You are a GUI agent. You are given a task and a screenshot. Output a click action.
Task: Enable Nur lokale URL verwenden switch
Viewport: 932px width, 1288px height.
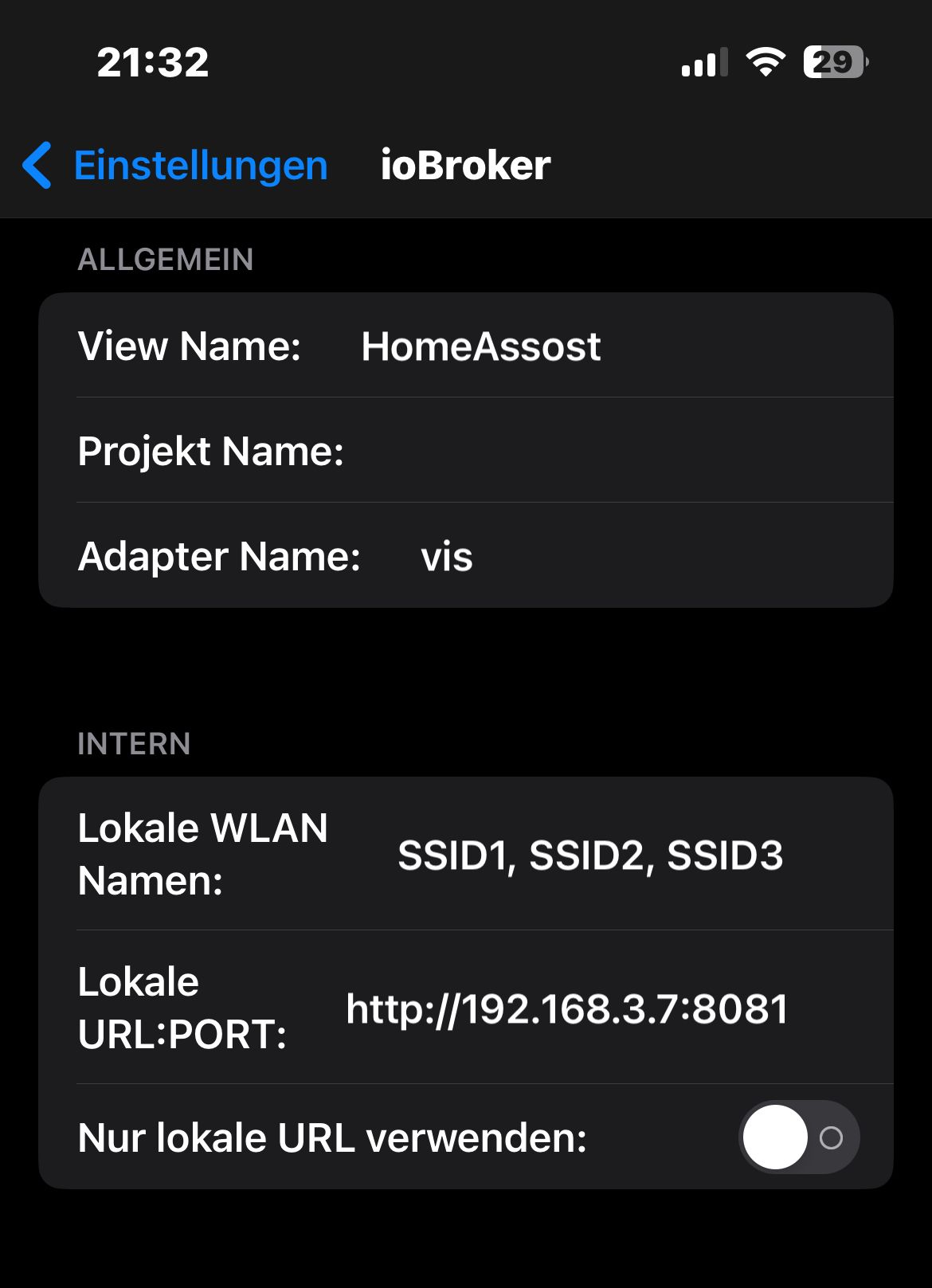click(798, 1137)
